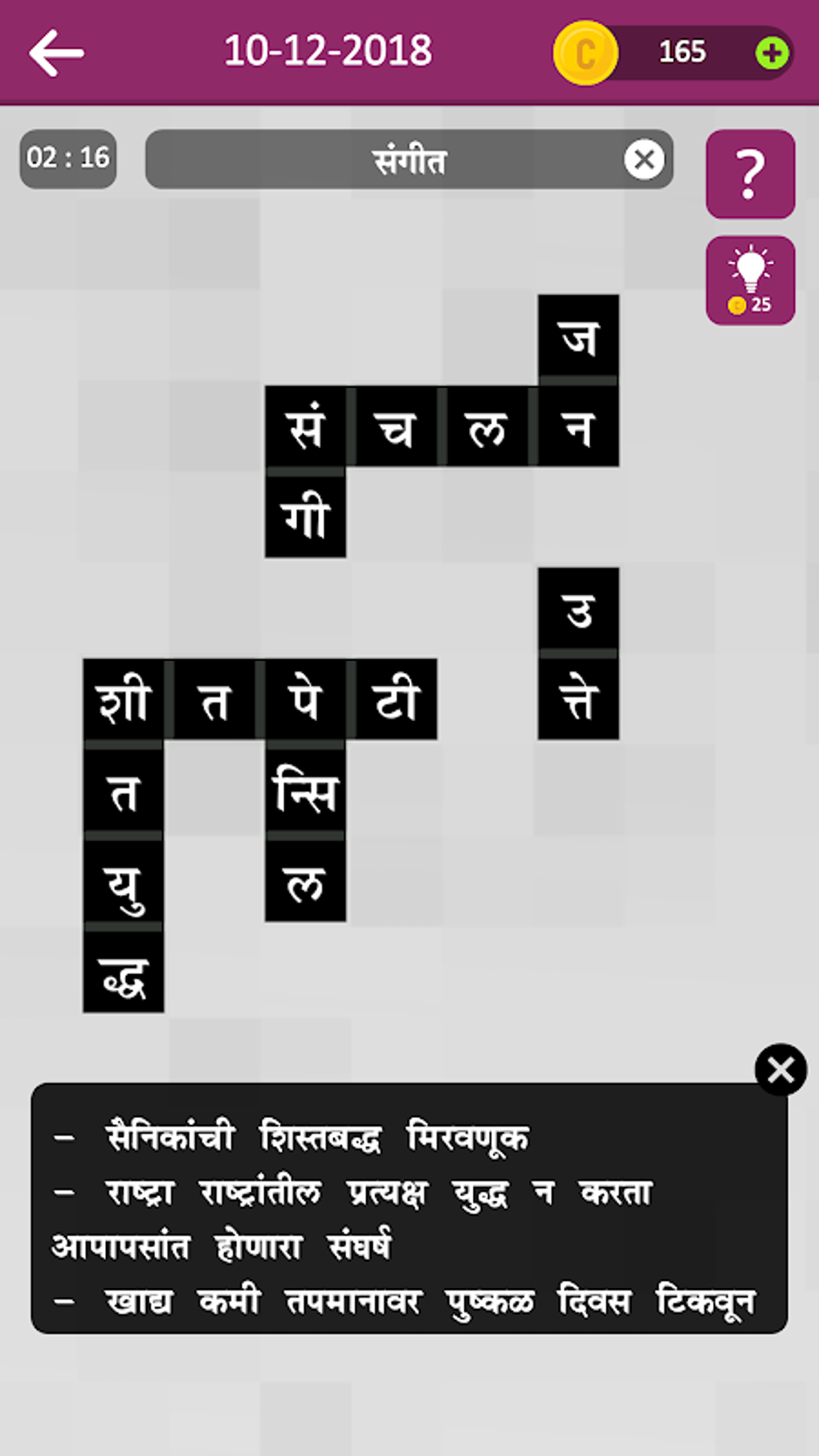Open help with the question mark icon
Image resolution: width=819 pixels, height=1456 pixels.
pyautogui.click(x=749, y=173)
